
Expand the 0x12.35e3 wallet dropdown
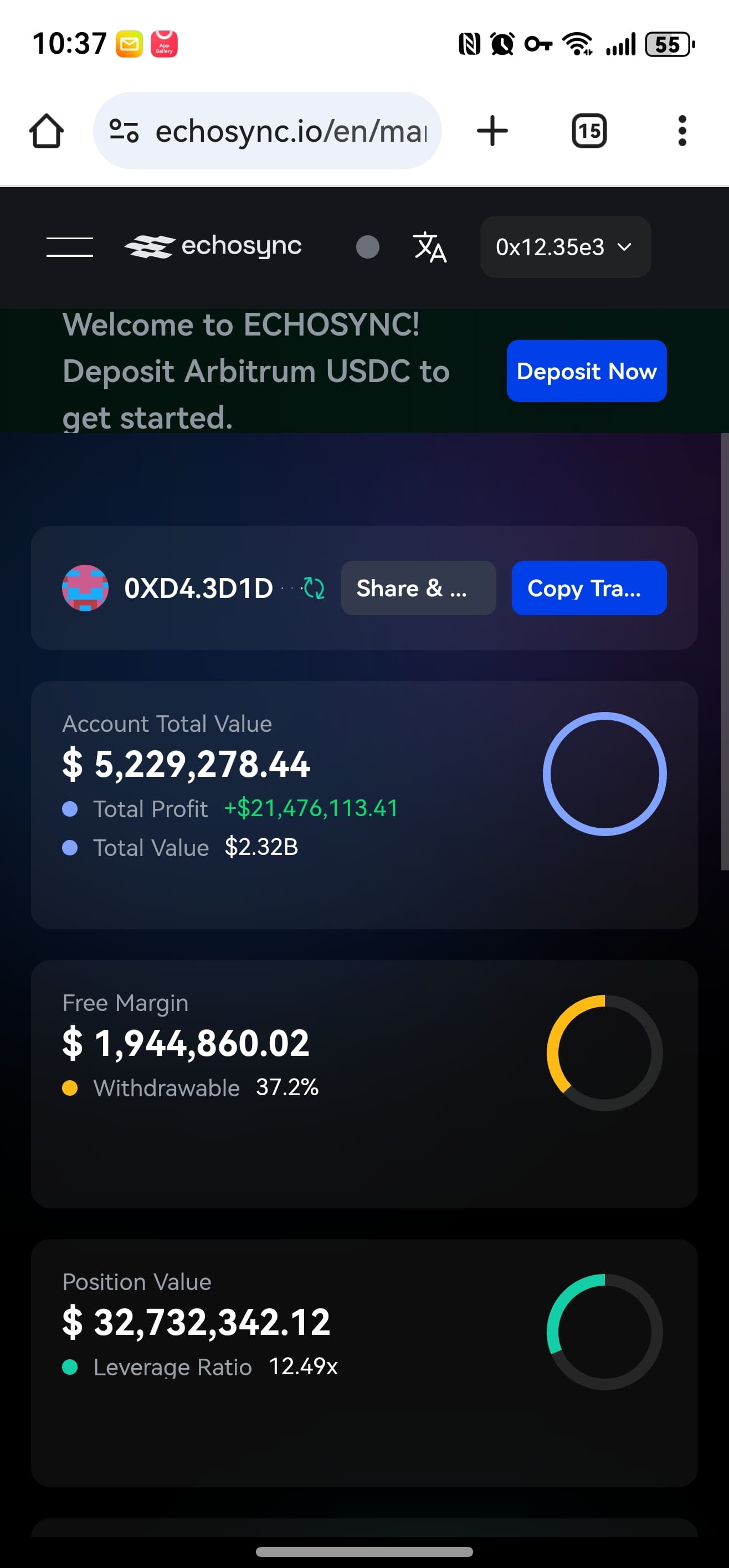(565, 247)
